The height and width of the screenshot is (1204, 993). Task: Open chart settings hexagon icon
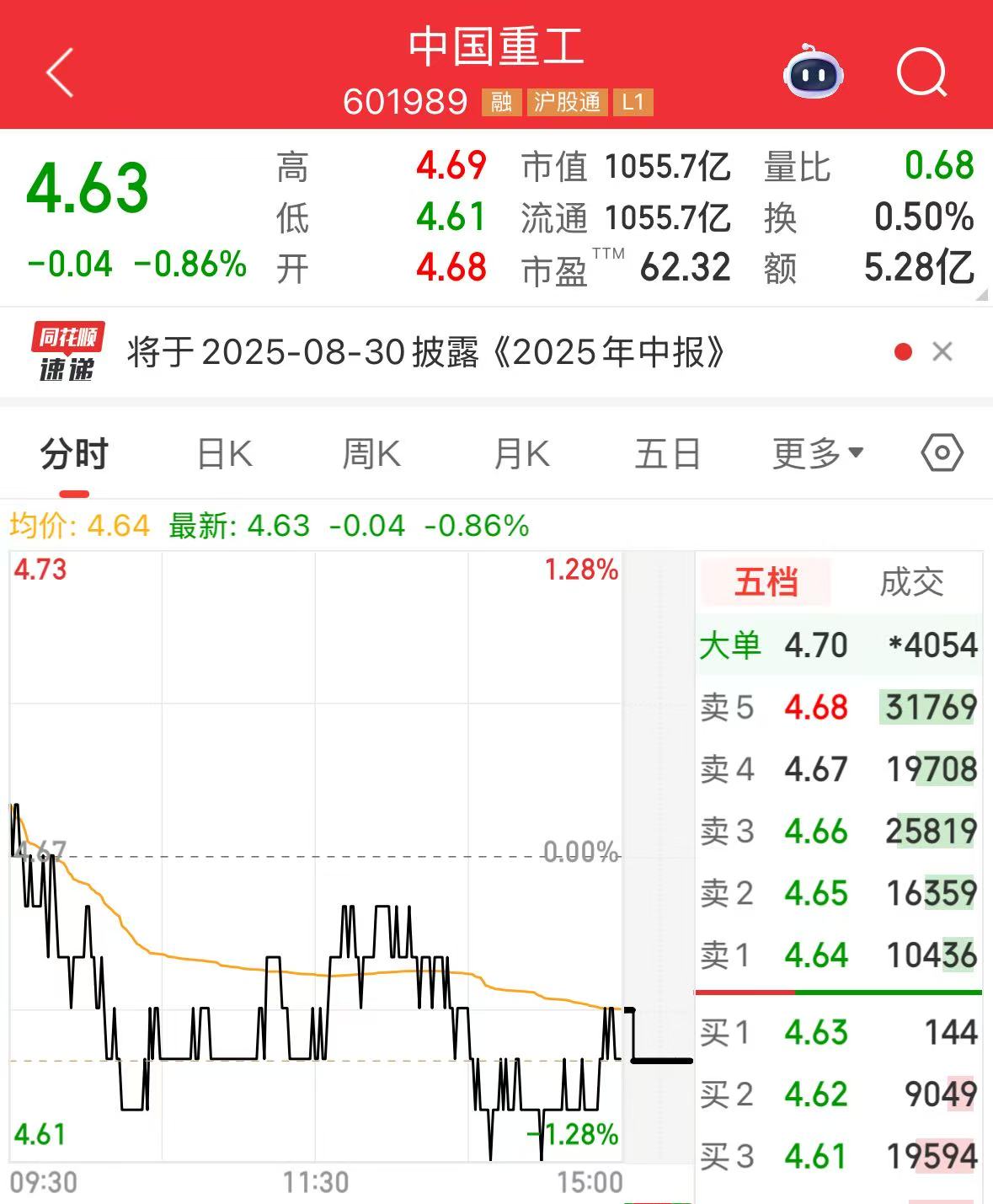click(942, 453)
